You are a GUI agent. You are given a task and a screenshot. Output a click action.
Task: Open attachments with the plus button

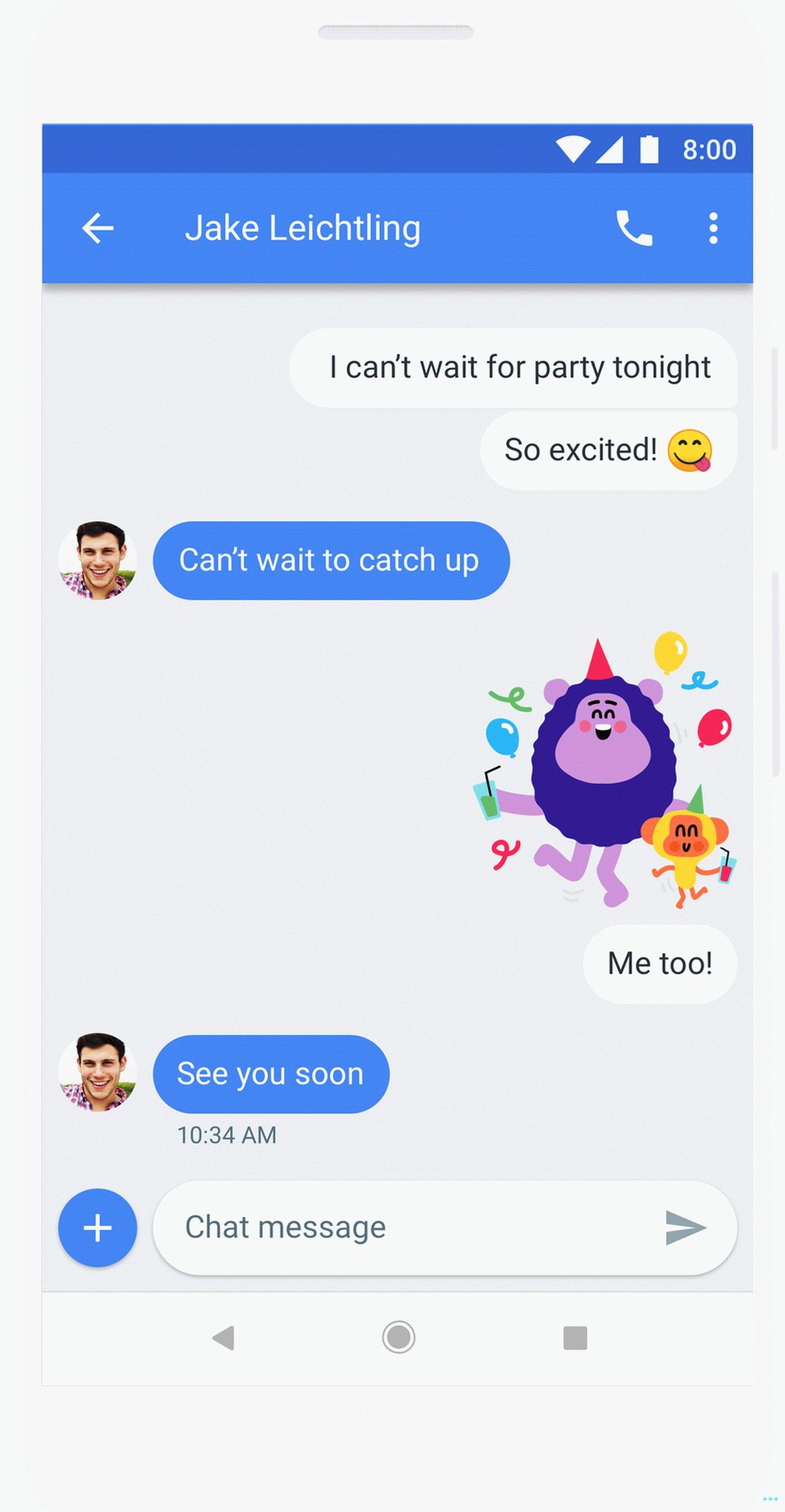coord(97,1228)
